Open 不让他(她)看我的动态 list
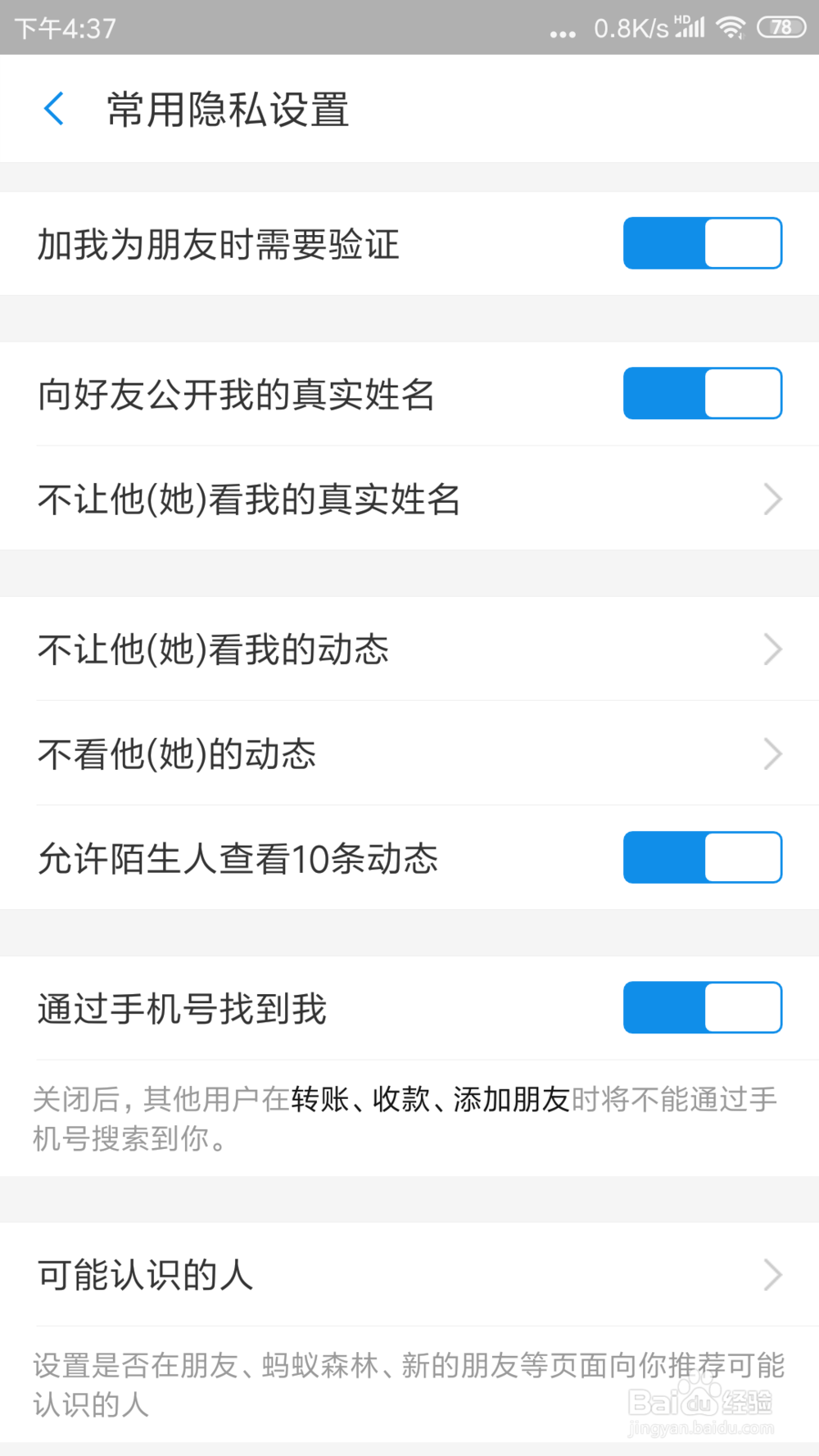This screenshot has width=819, height=1456. point(409,649)
